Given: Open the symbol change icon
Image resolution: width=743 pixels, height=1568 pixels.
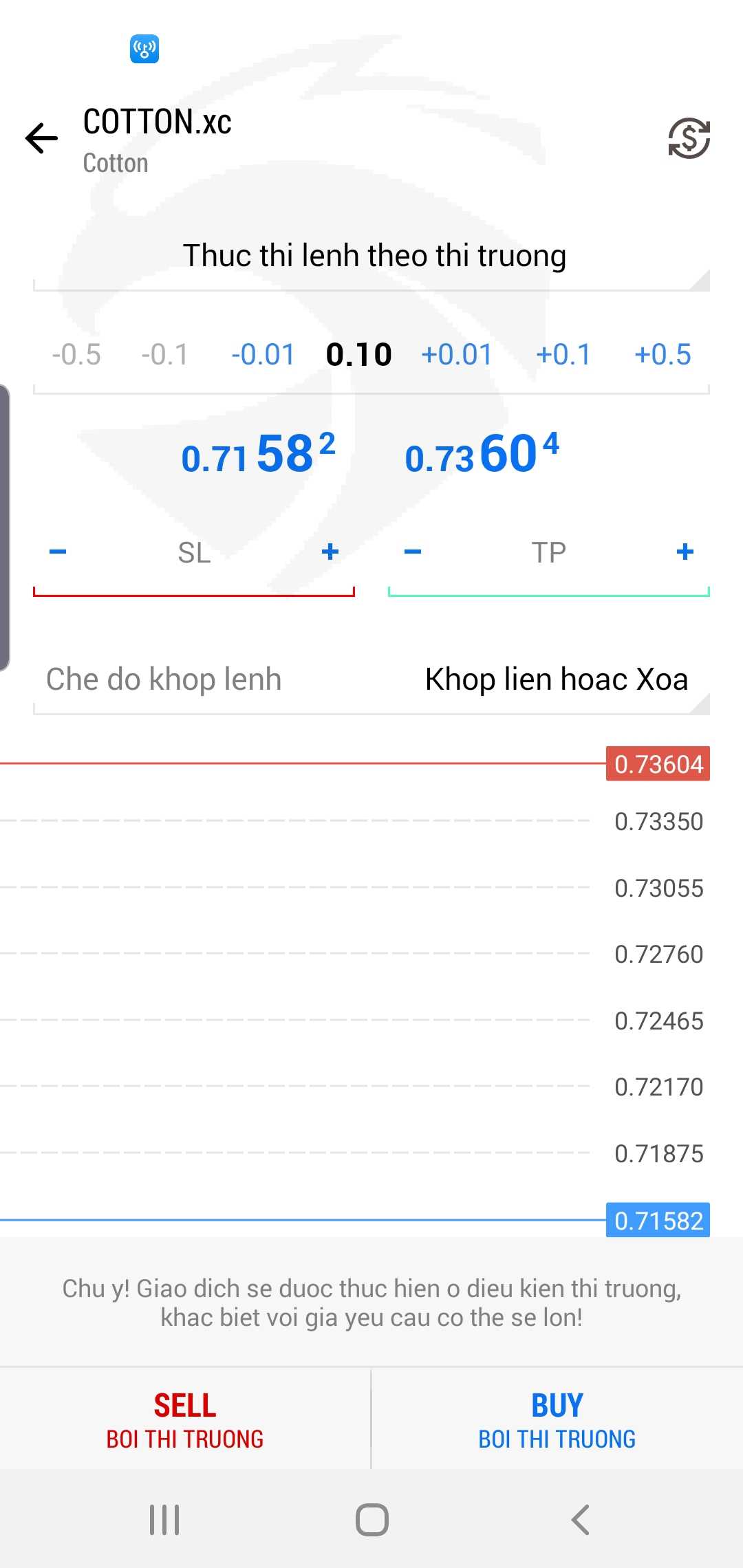Looking at the screenshot, I should [x=689, y=138].
